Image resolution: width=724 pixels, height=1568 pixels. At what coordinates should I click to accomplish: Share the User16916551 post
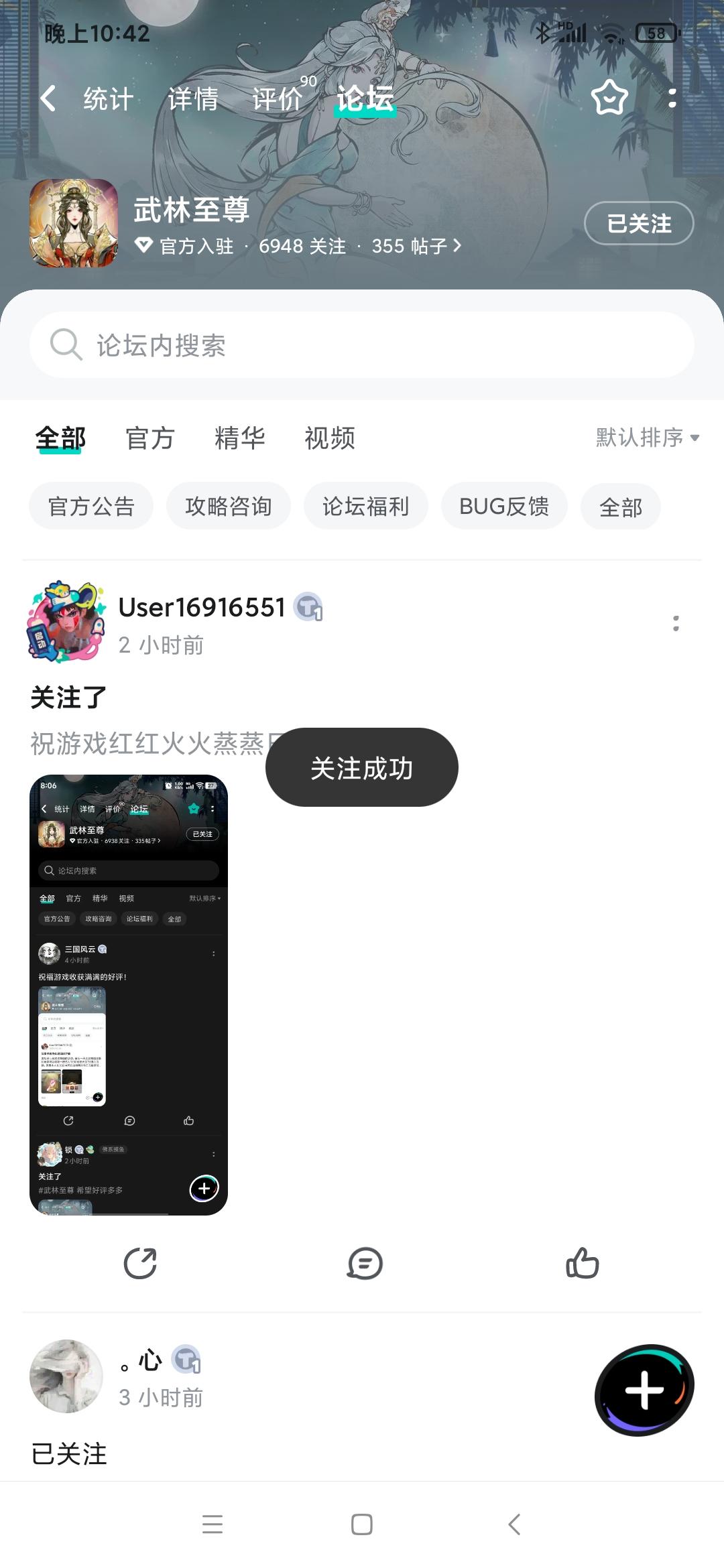click(x=140, y=1262)
